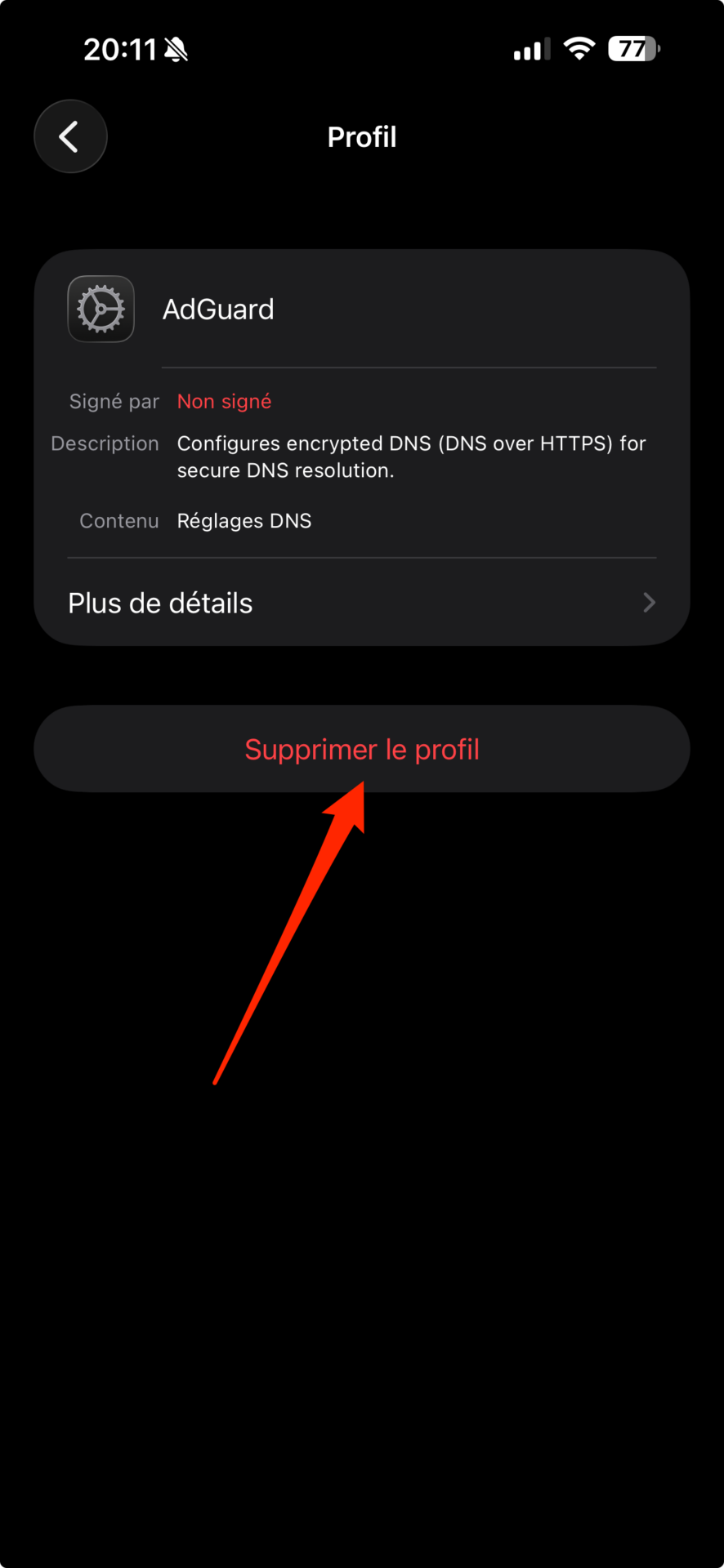Tap the muted notifications bell icon

[174, 49]
